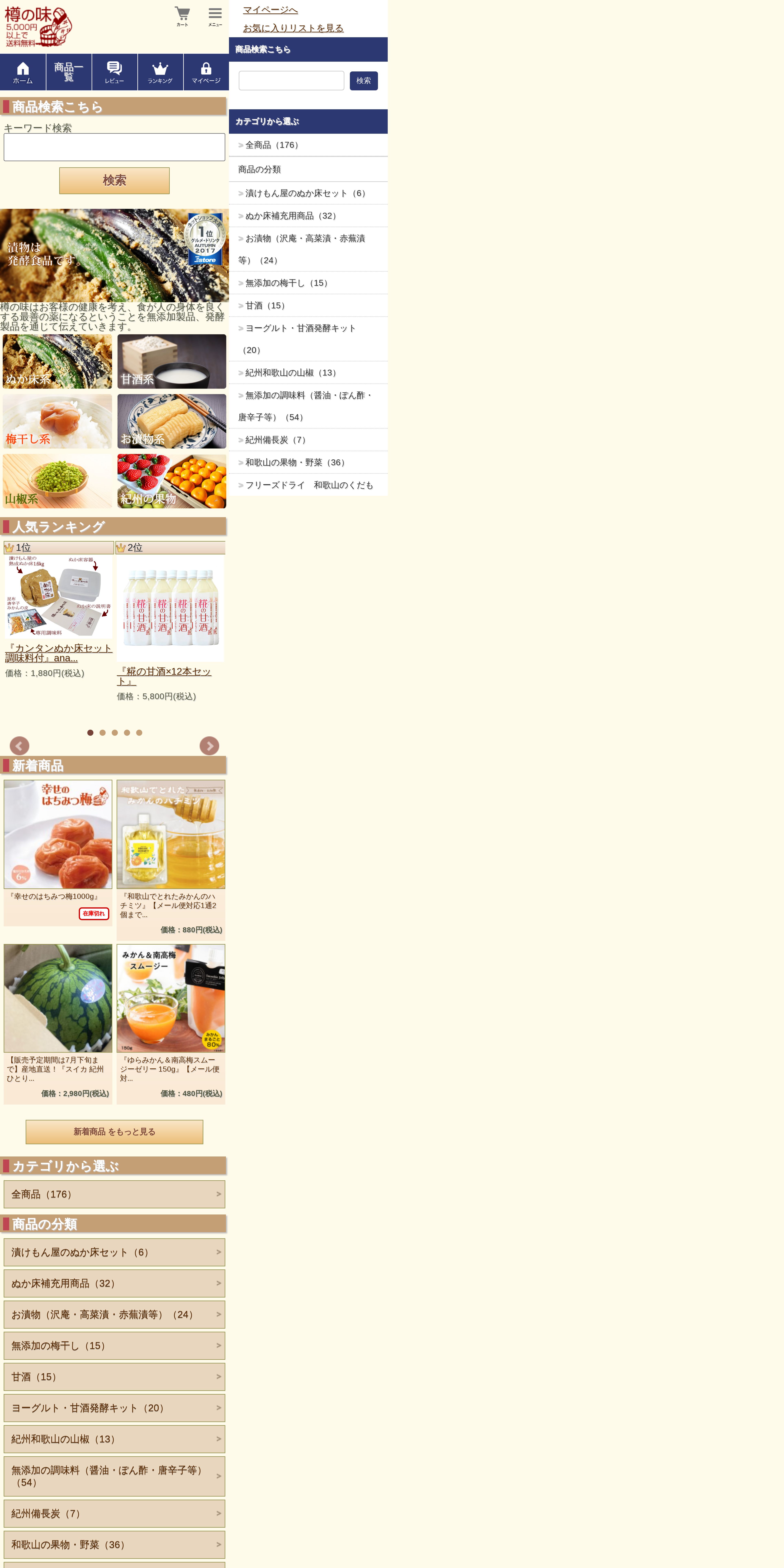The image size is (784, 1568).
Task: Tap the tan 検索 button
Action: click(x=114, y=181)
